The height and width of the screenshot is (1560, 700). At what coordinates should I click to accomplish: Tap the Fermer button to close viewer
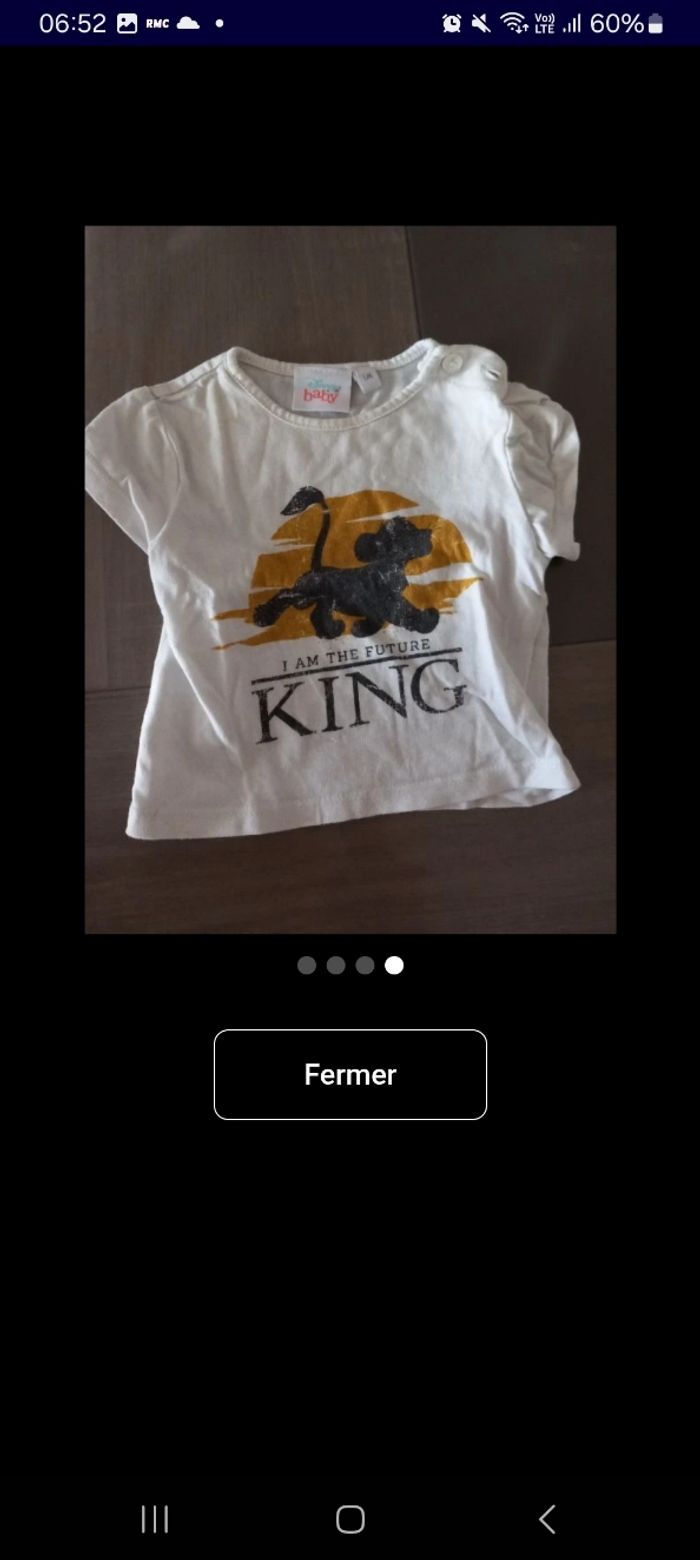pos(350,1074)
